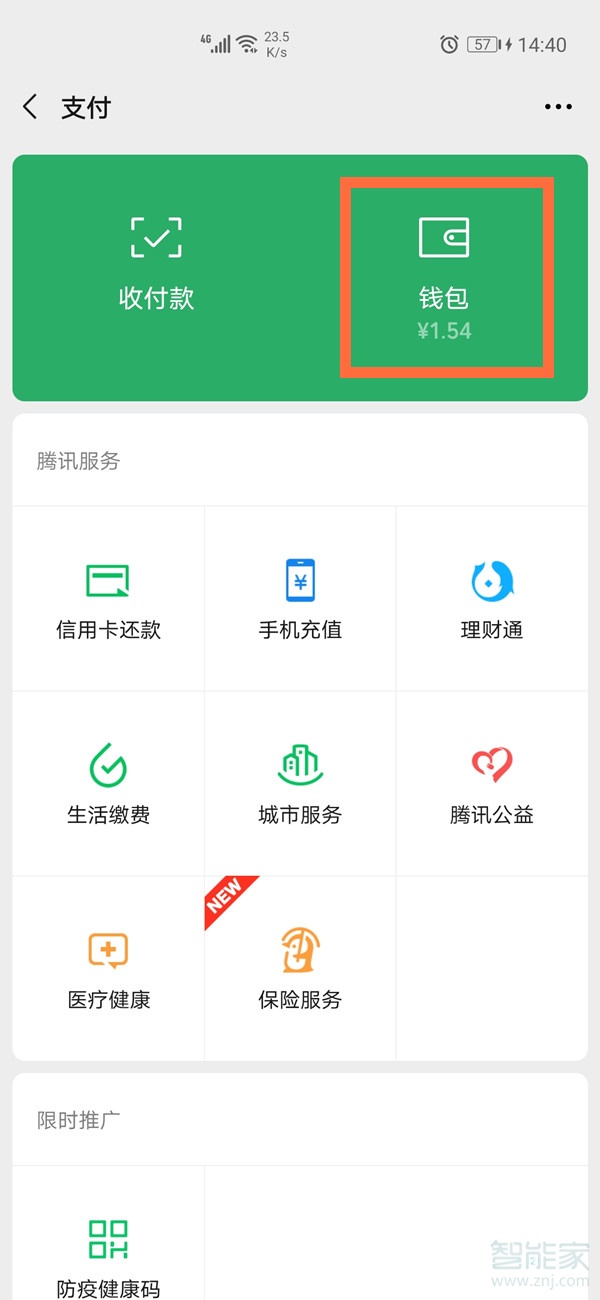Go back from the 支付 page
This screenshot has height=1300, width=600.
(x=31, y=107)
